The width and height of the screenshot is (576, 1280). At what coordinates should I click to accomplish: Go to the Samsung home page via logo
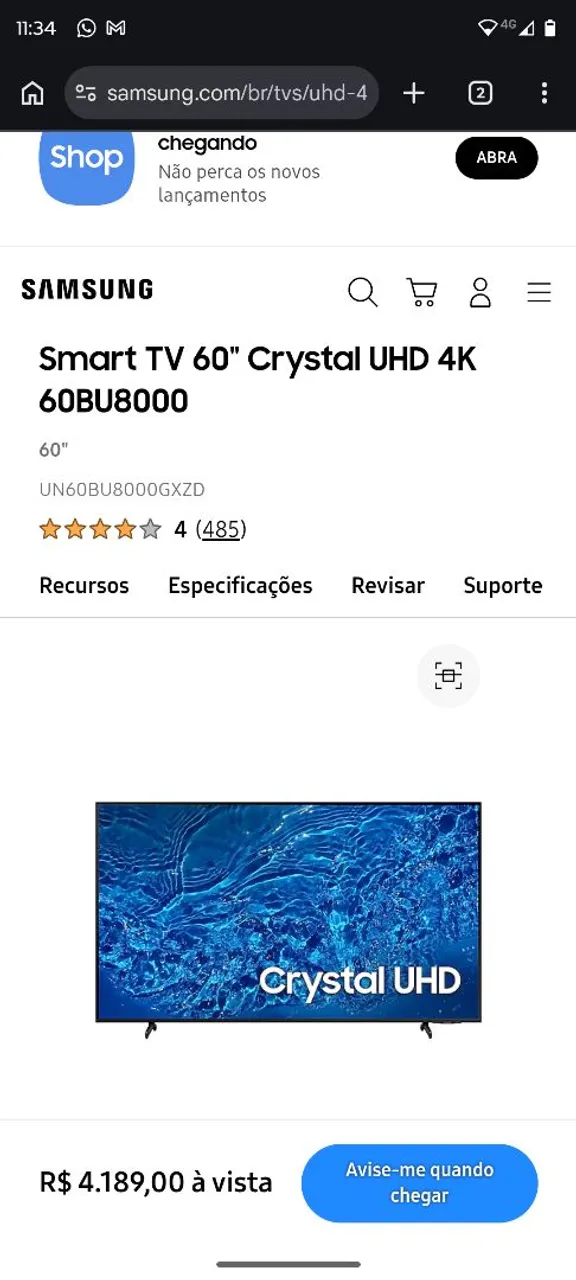tap(87, 290)
